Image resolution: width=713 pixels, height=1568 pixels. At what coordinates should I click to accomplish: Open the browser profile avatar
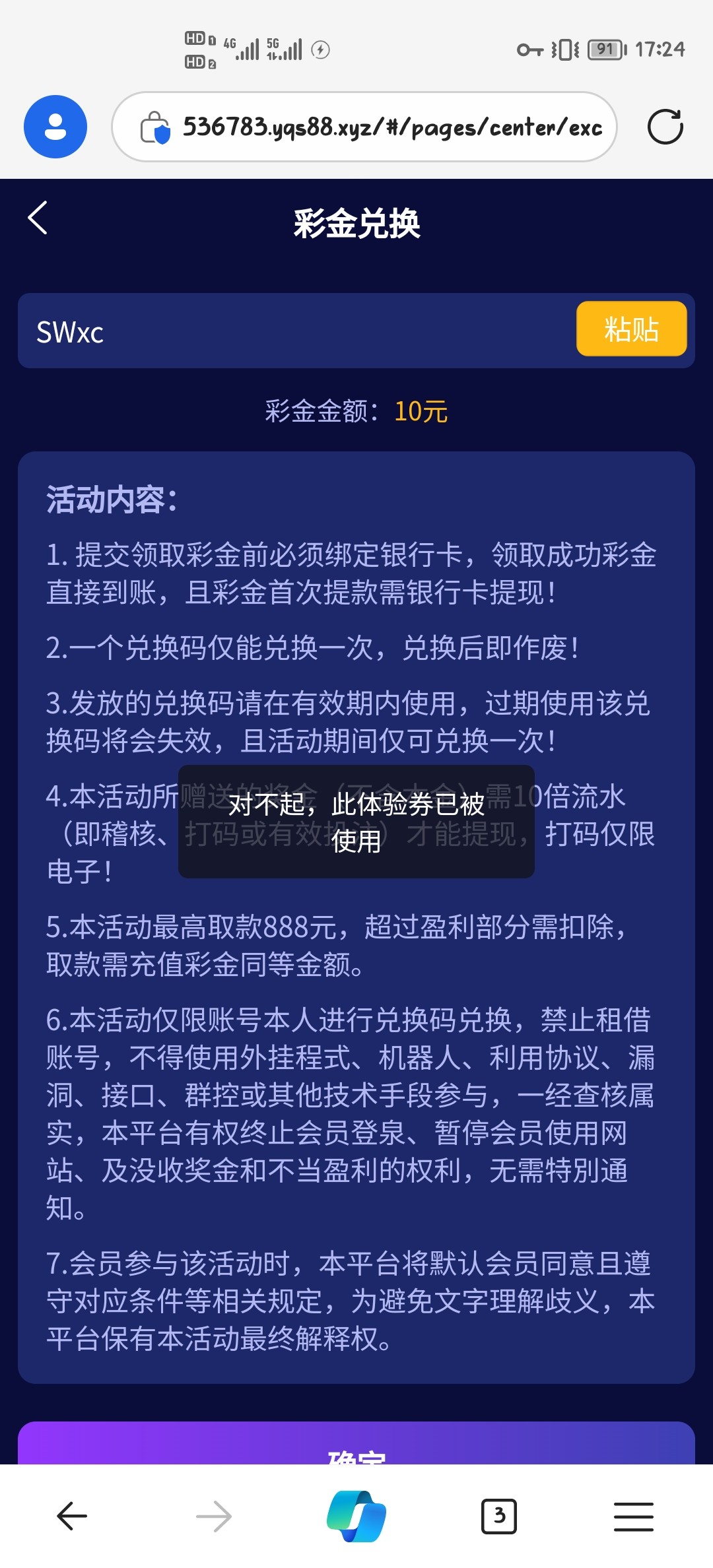55,127
